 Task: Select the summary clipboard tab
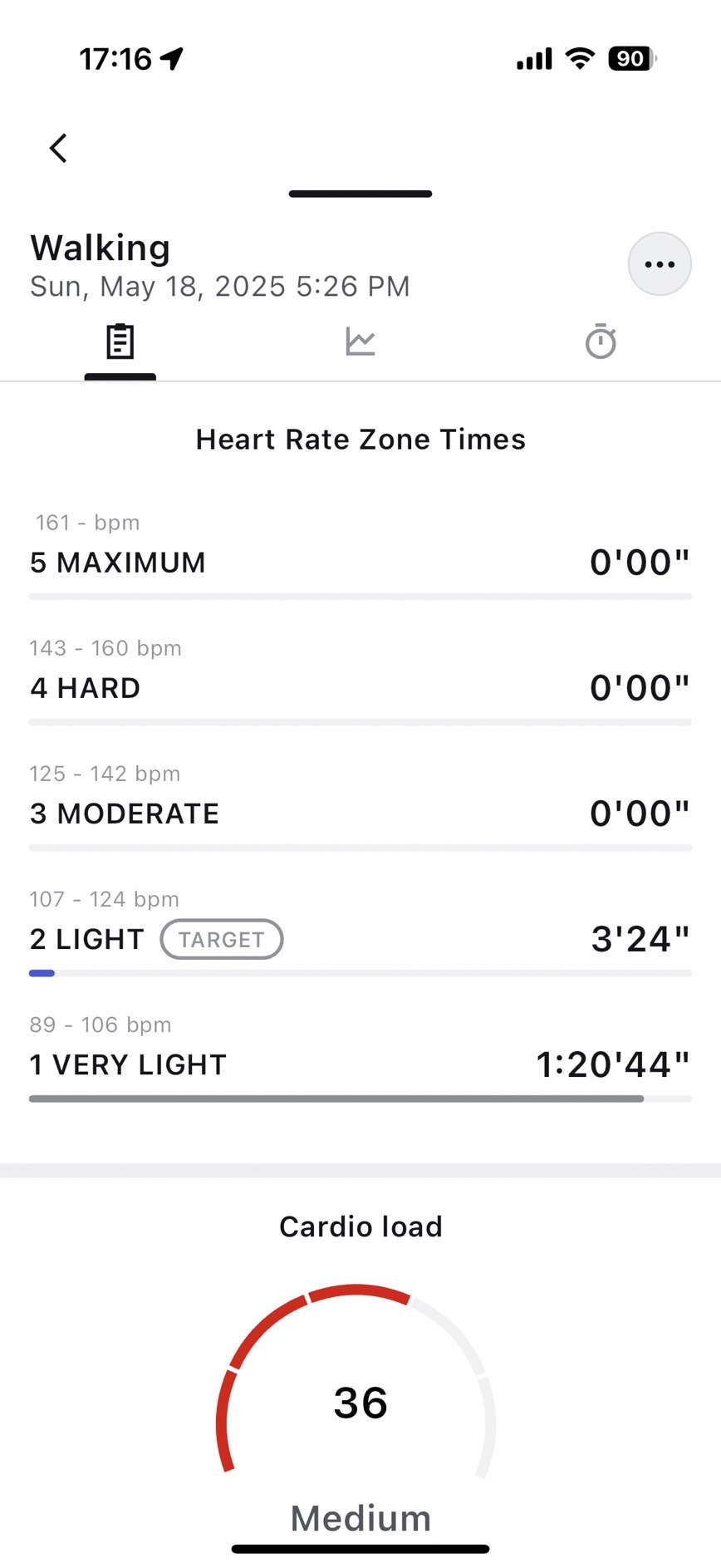[120, 342]
